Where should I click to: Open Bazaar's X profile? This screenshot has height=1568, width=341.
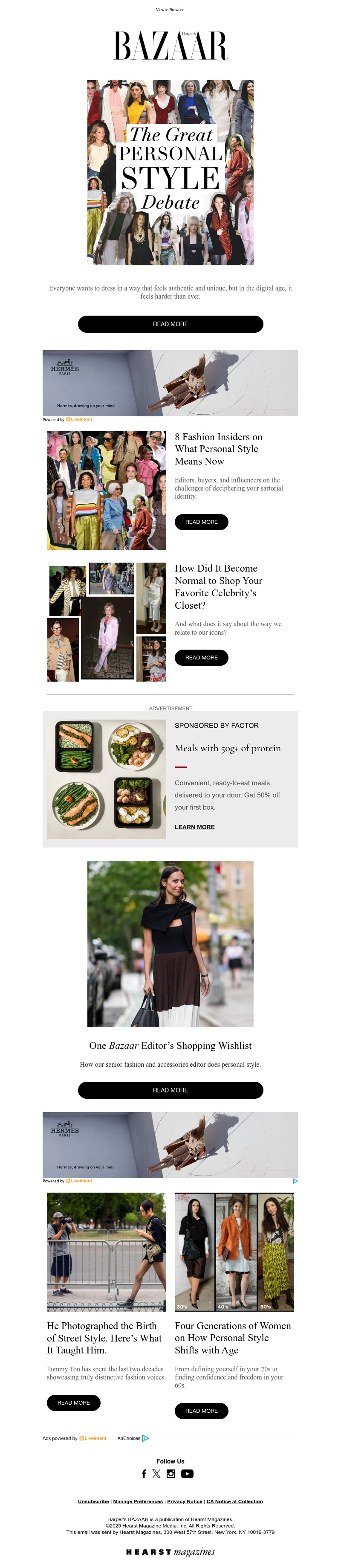click(156, 1474)
